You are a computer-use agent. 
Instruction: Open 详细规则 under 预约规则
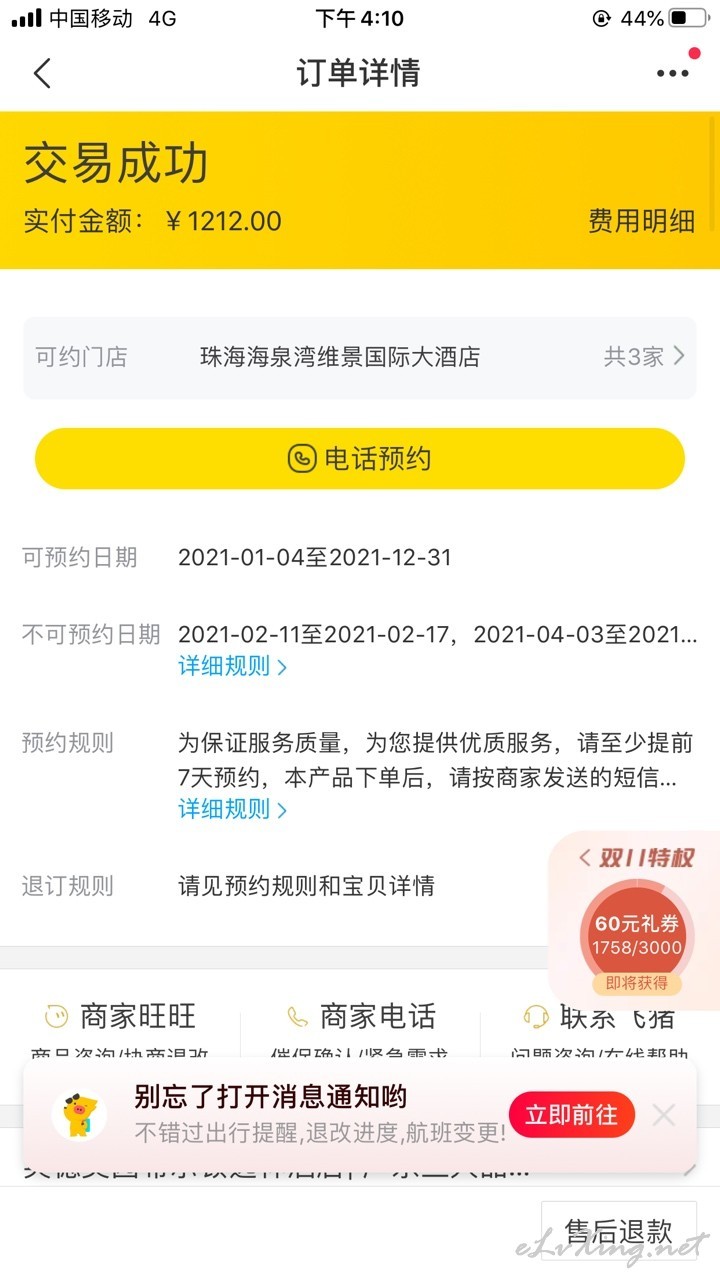[x=233, y=809]
